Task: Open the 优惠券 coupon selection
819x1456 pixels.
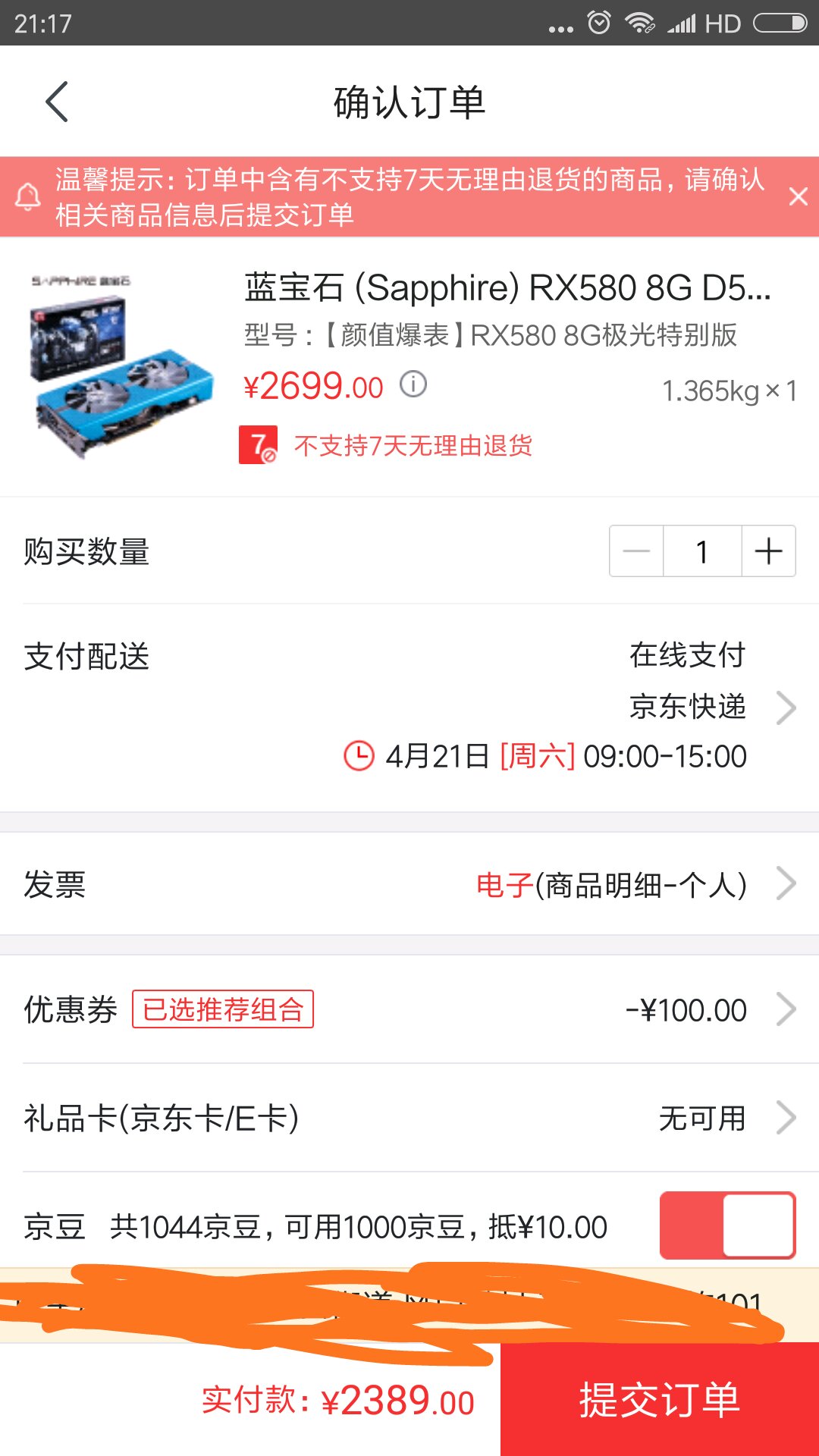Action: click(786, 1010)
